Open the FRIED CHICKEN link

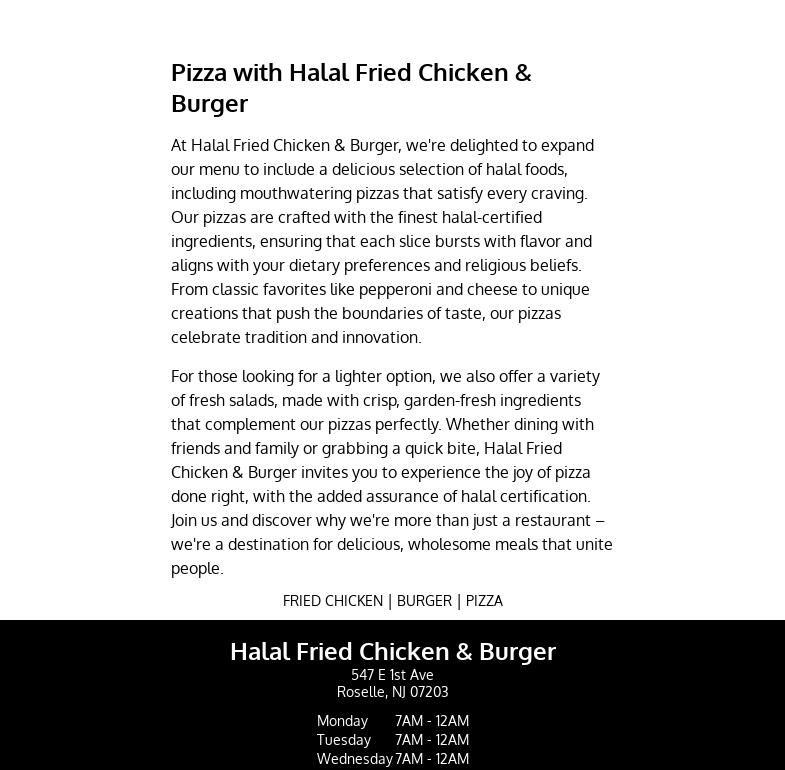tap(332, 601)
